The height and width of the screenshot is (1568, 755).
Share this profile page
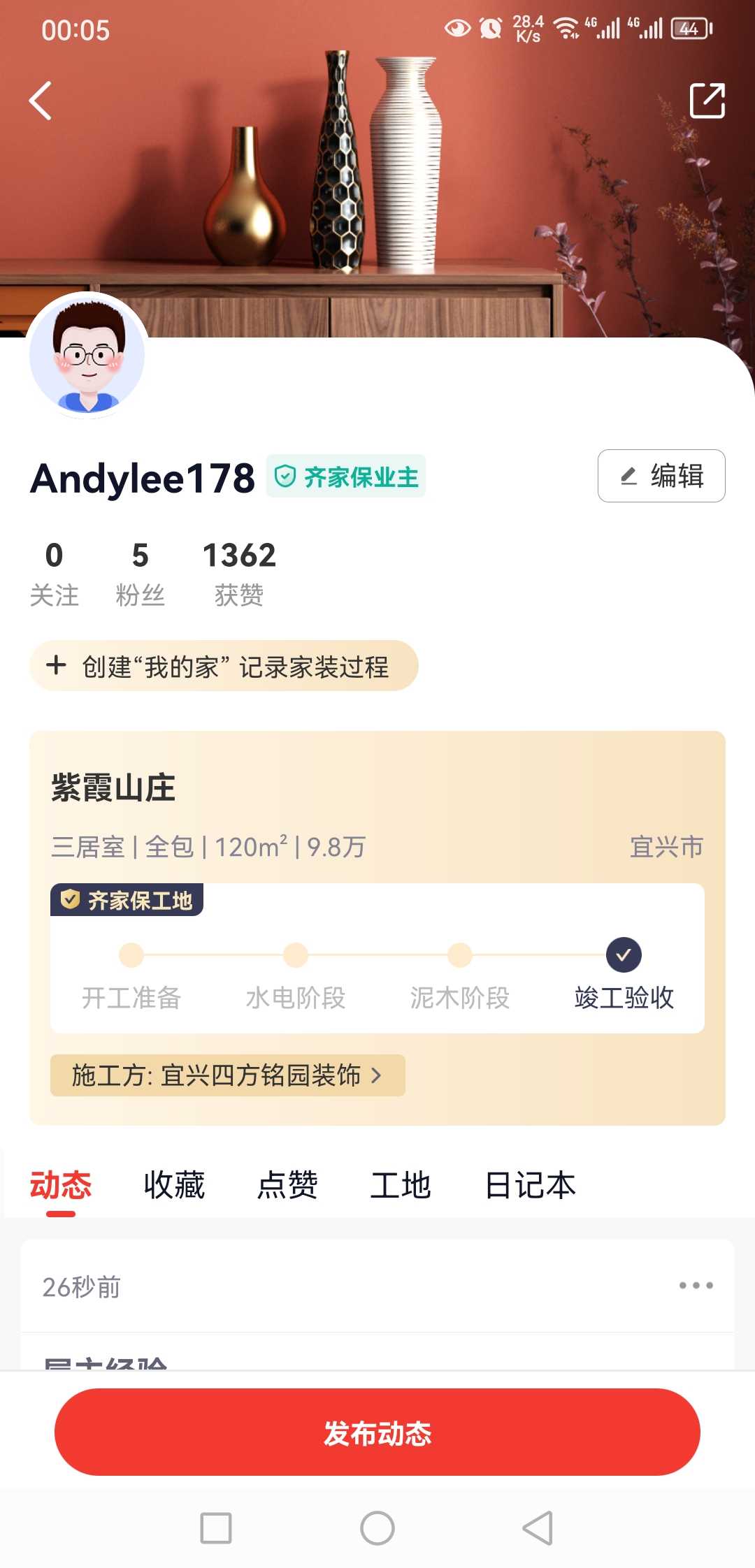[x=707, y=101]
